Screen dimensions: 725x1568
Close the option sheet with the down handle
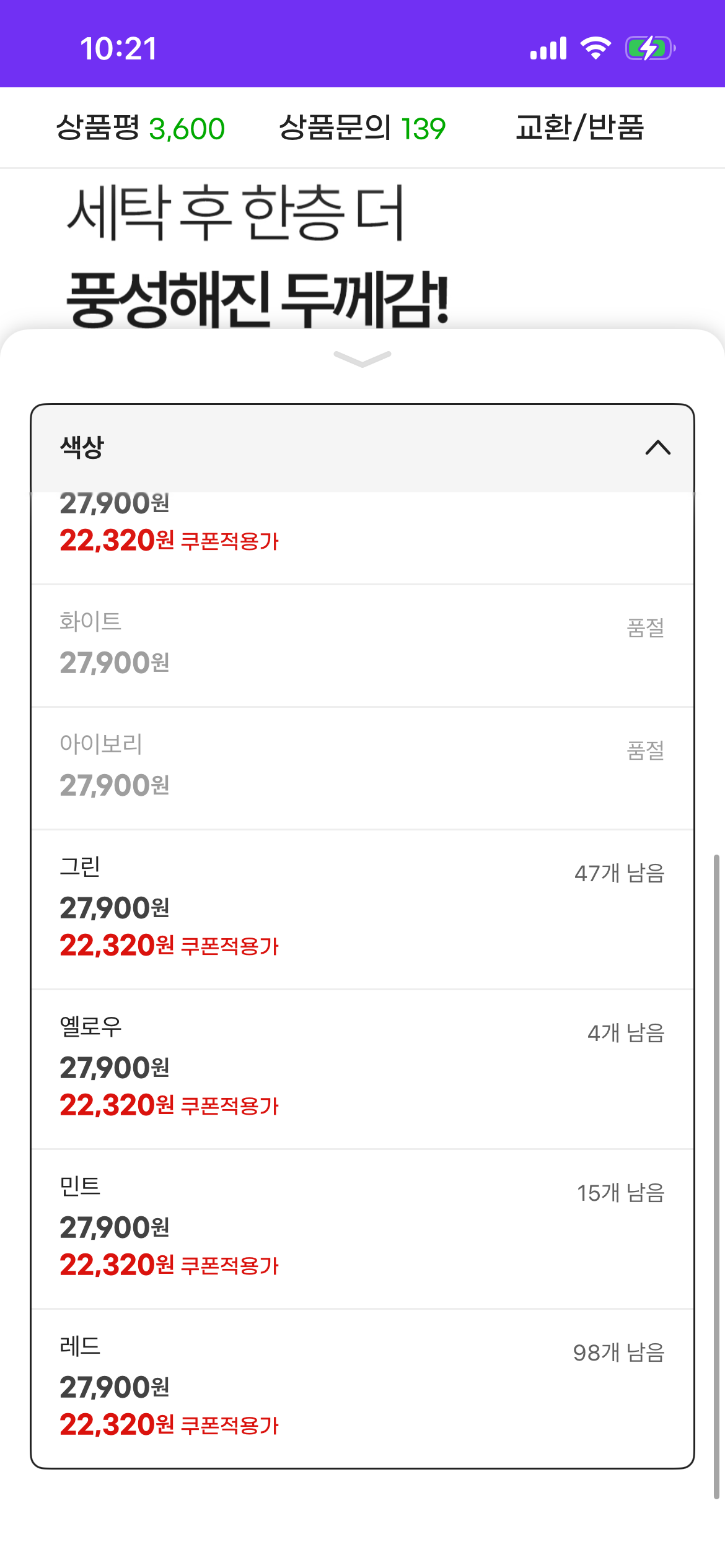tap(362, 359)
